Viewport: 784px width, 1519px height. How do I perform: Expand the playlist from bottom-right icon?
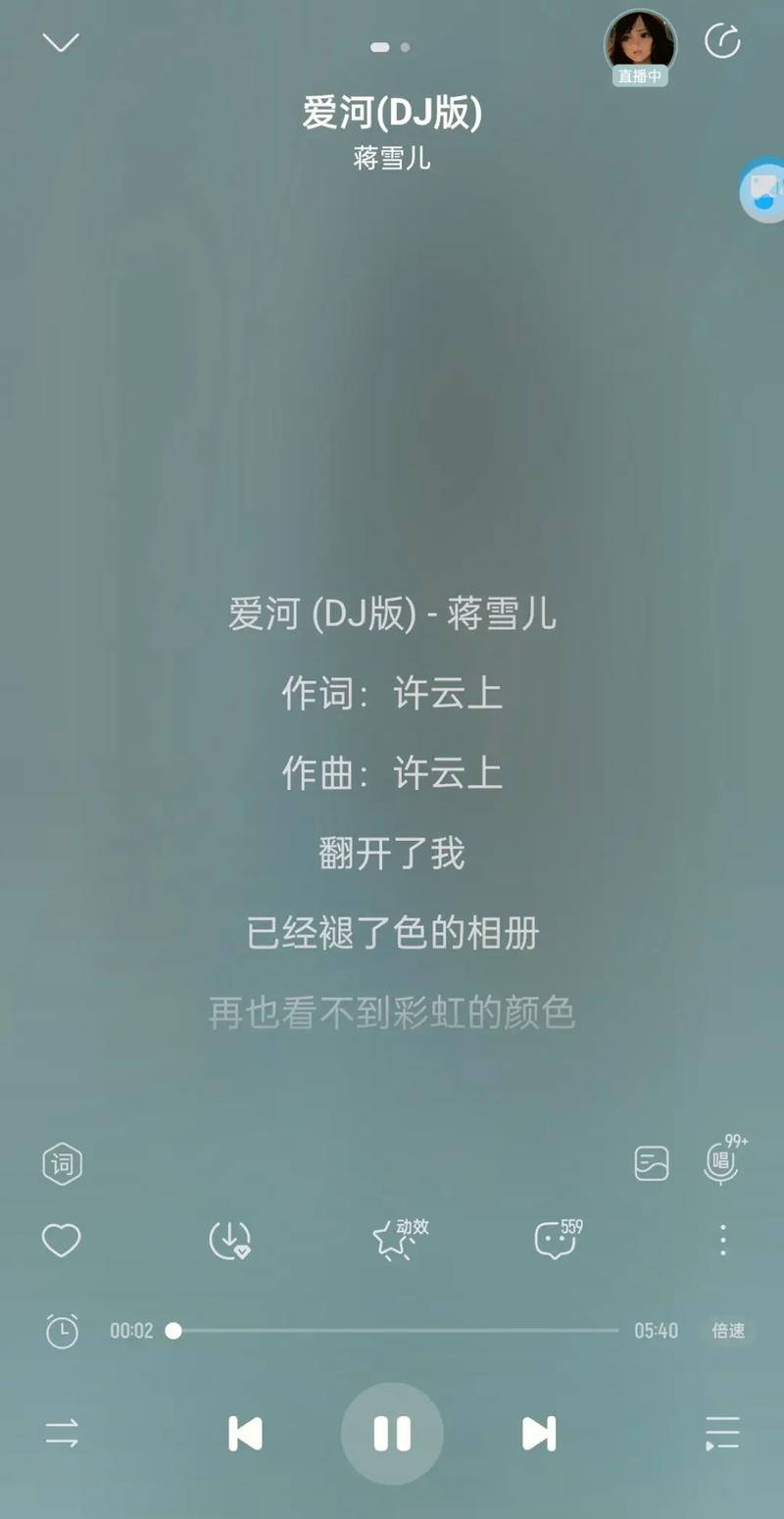click(721, 1433)
